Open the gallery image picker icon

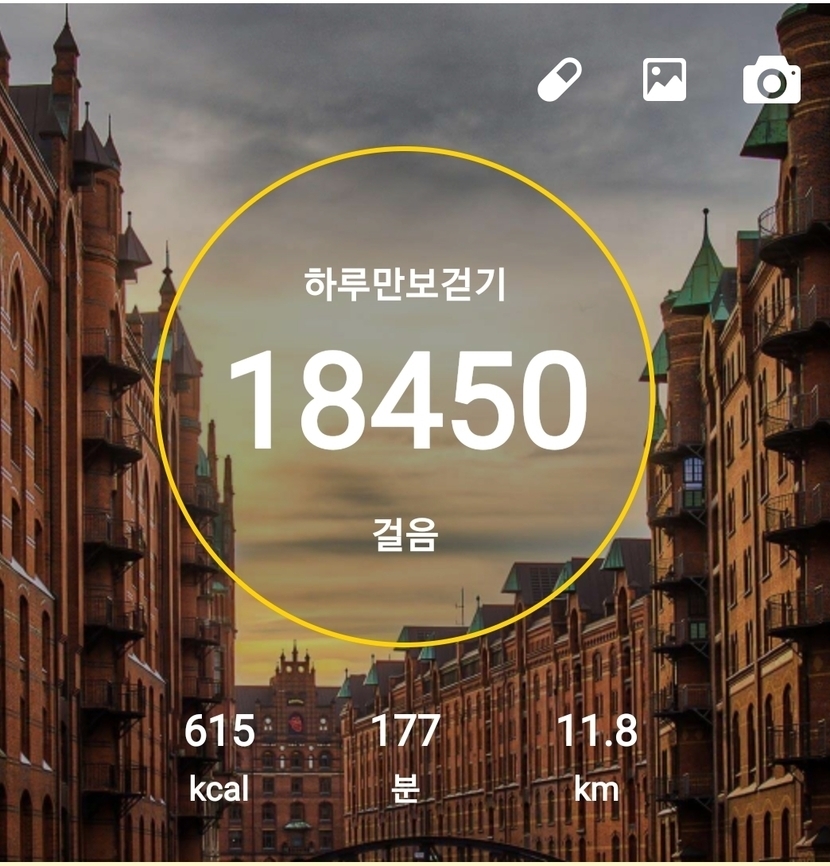(x=664, y=80)
